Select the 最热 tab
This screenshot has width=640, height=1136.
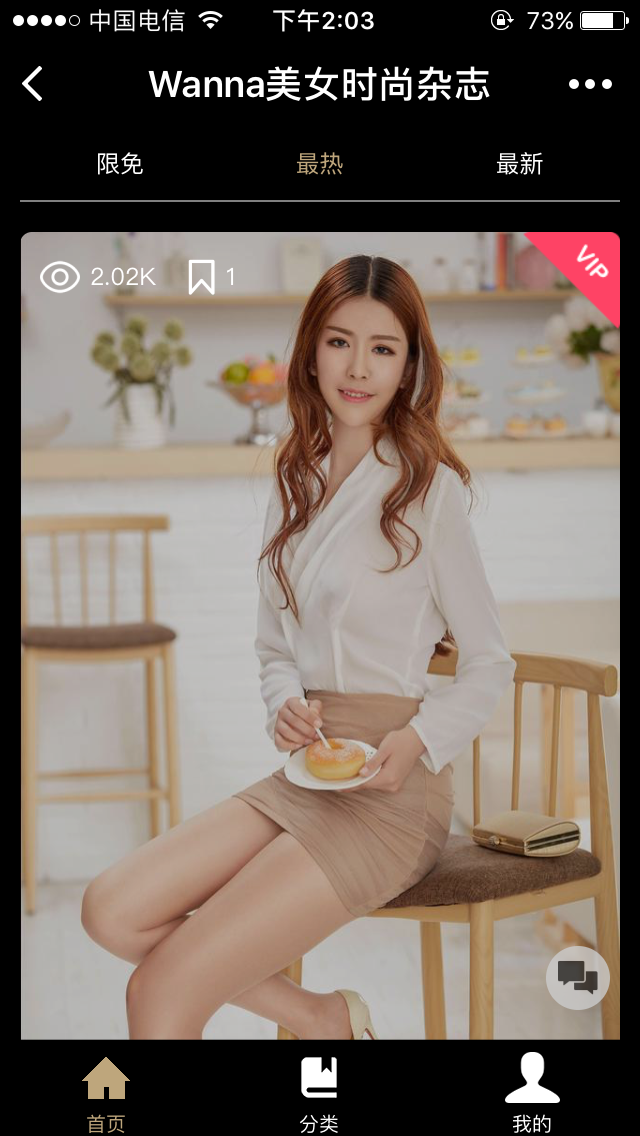(x=320, y=164)
